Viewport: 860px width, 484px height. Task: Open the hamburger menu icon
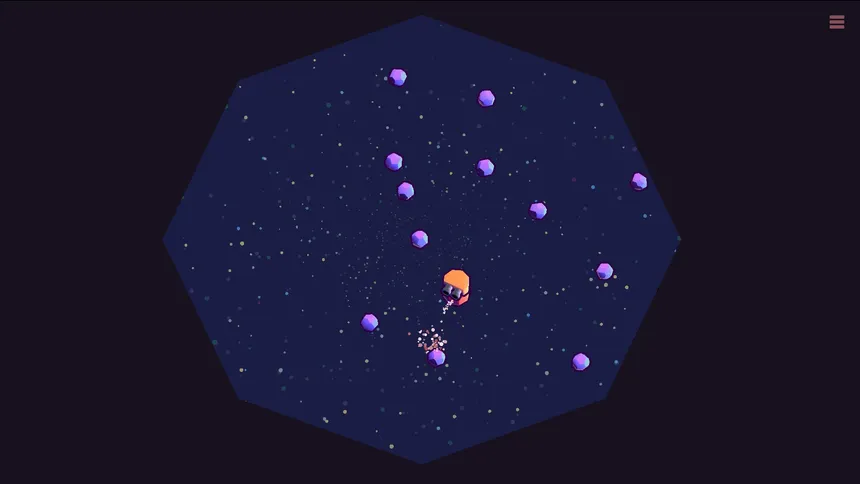click(836, 22)
